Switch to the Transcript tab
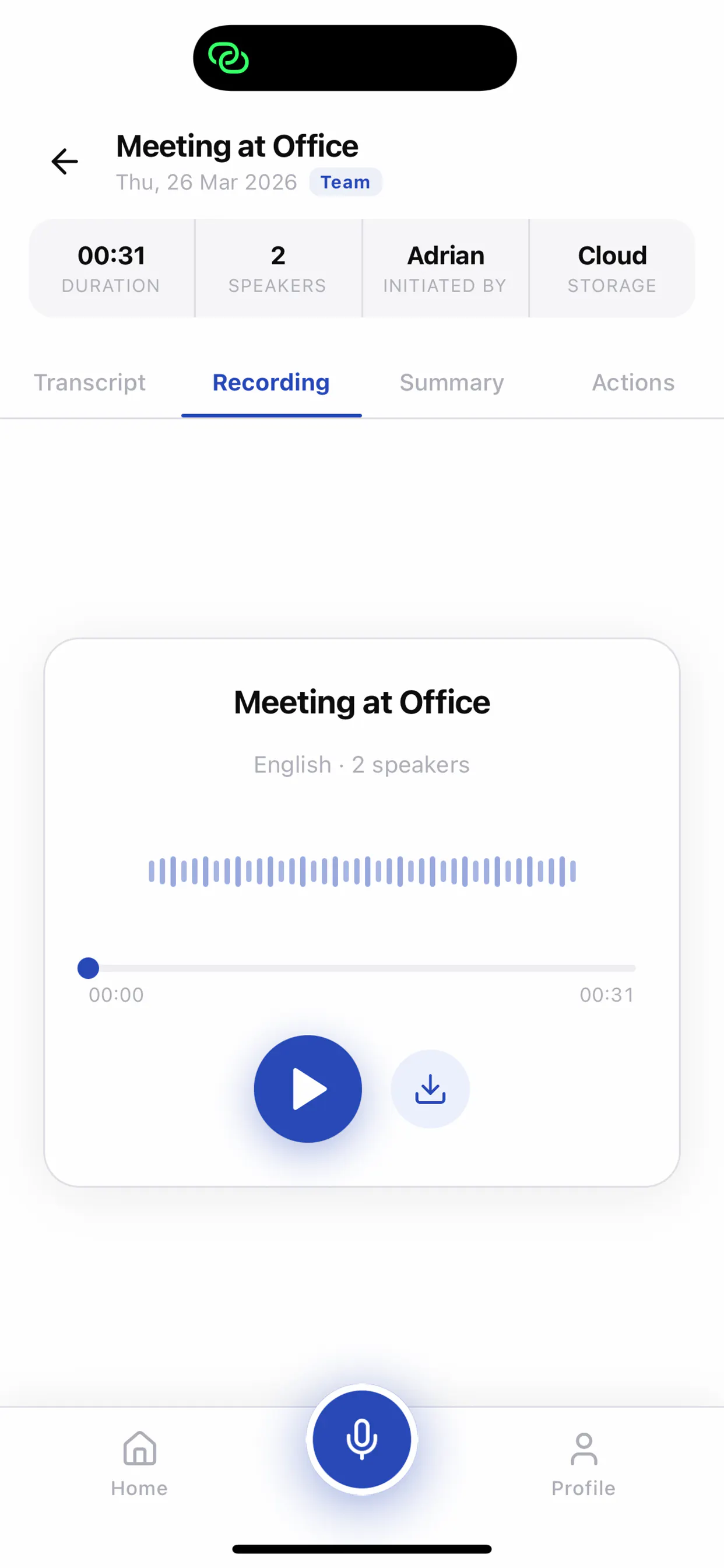 90,382
